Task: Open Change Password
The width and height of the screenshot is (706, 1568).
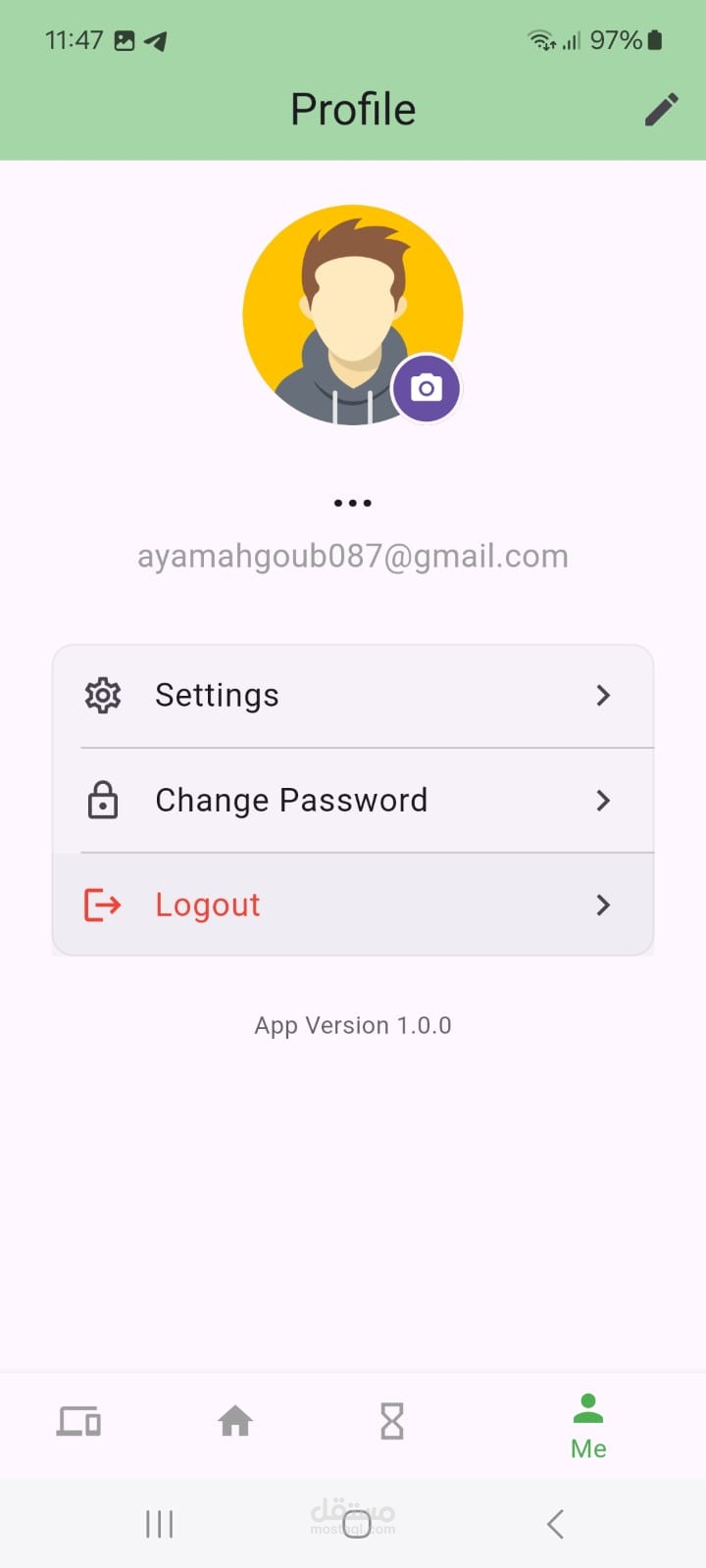Action: 353,801
